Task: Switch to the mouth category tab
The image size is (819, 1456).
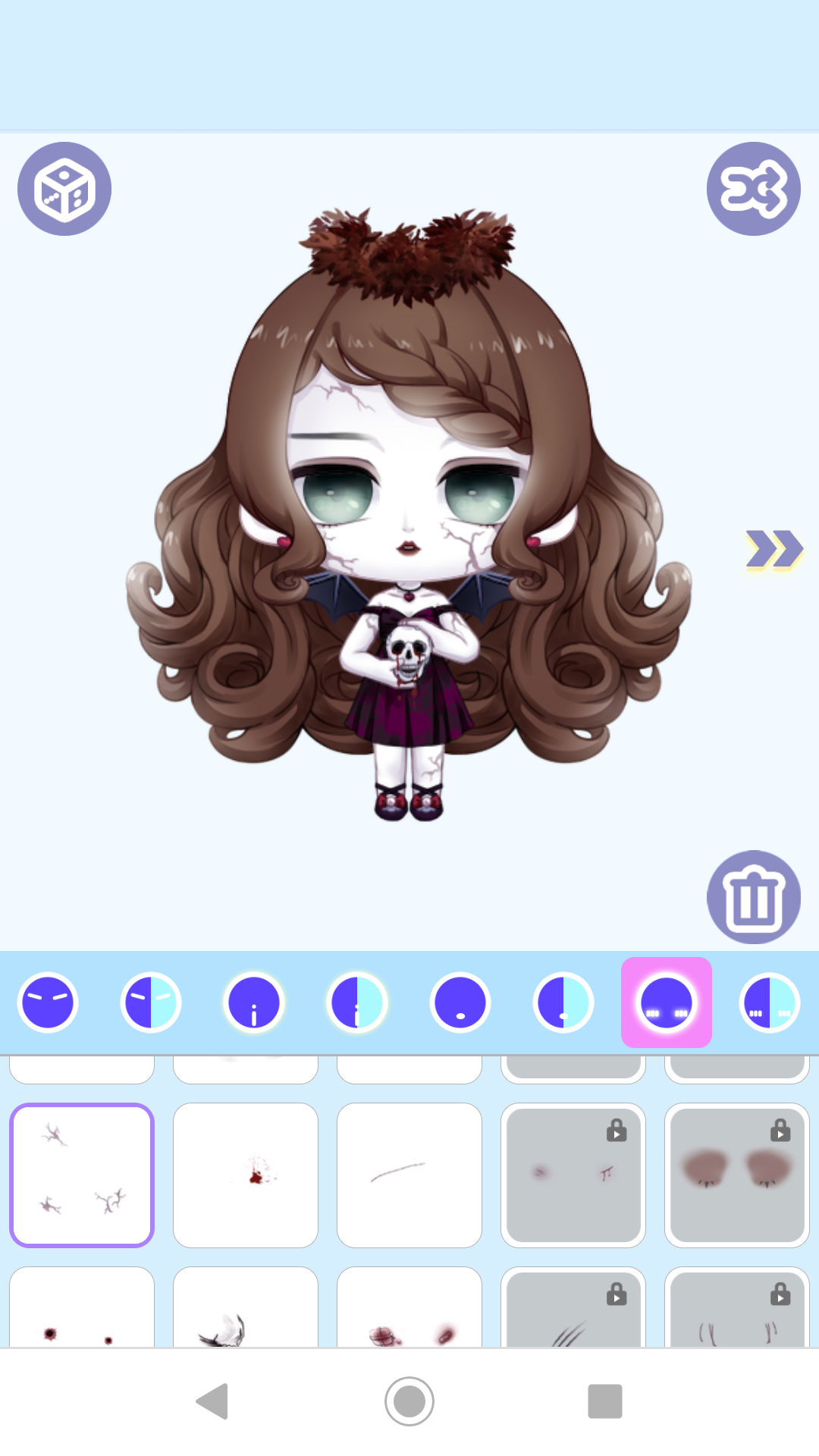Action: click(460, 1003)
